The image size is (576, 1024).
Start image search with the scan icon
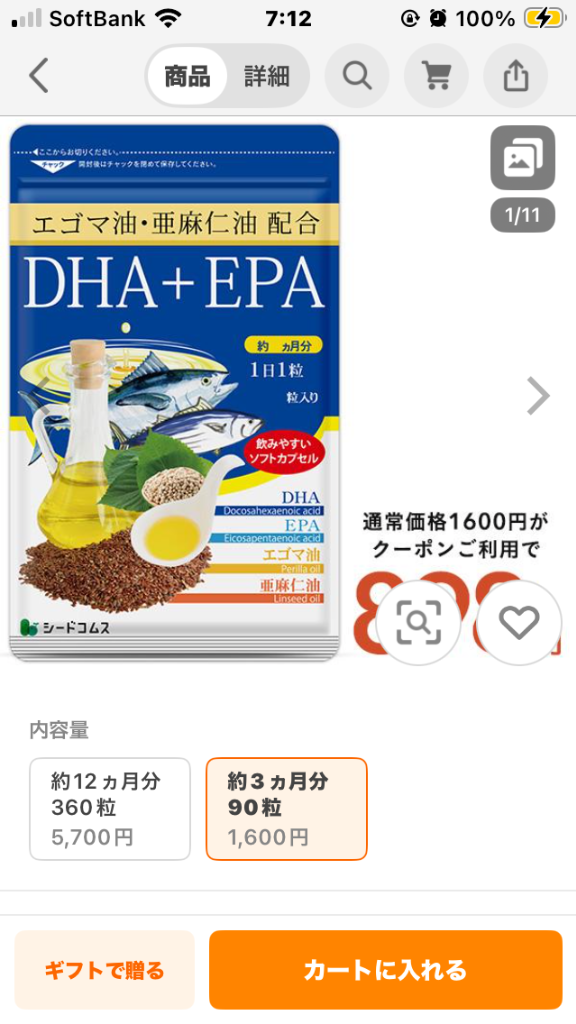(419, 622)
